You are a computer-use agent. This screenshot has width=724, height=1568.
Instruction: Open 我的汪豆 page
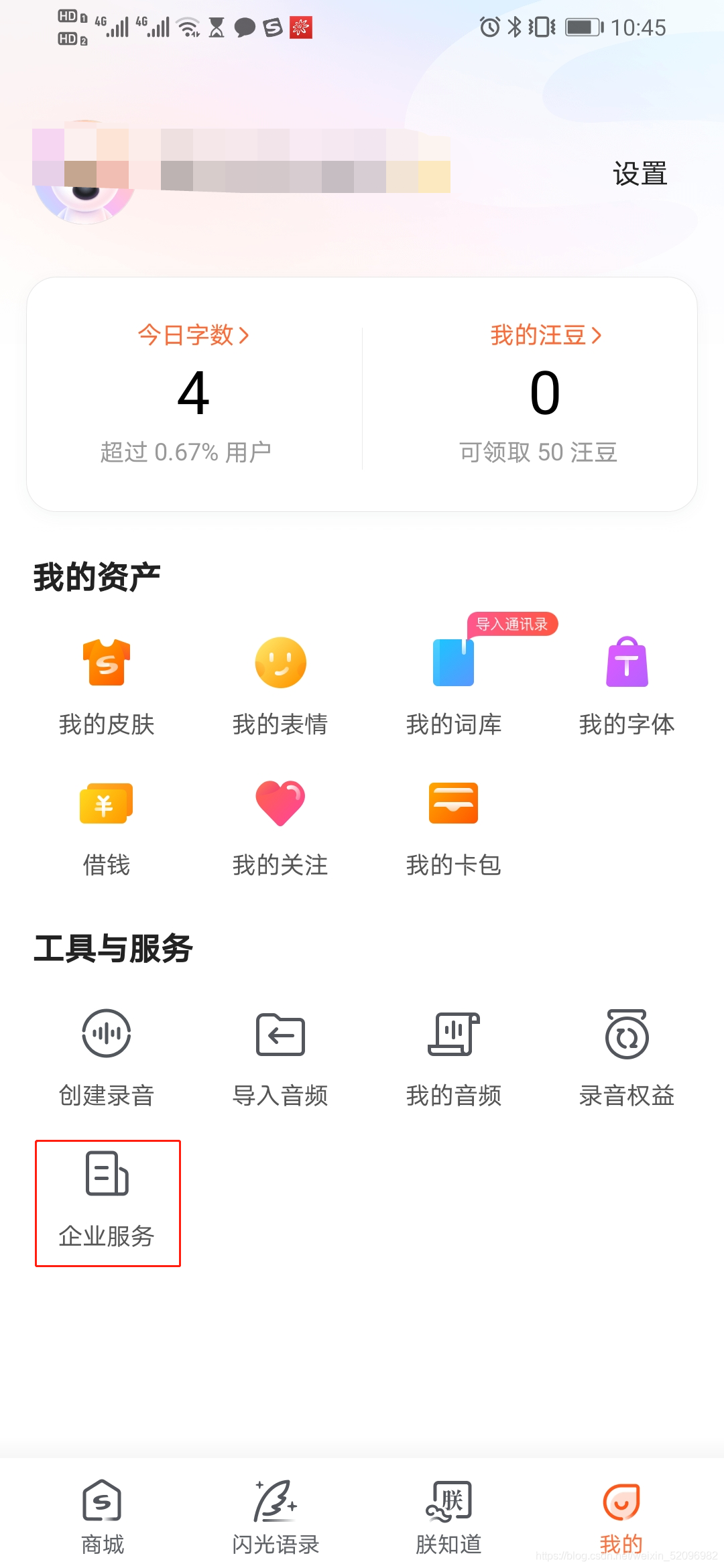(x=545, y=335)
